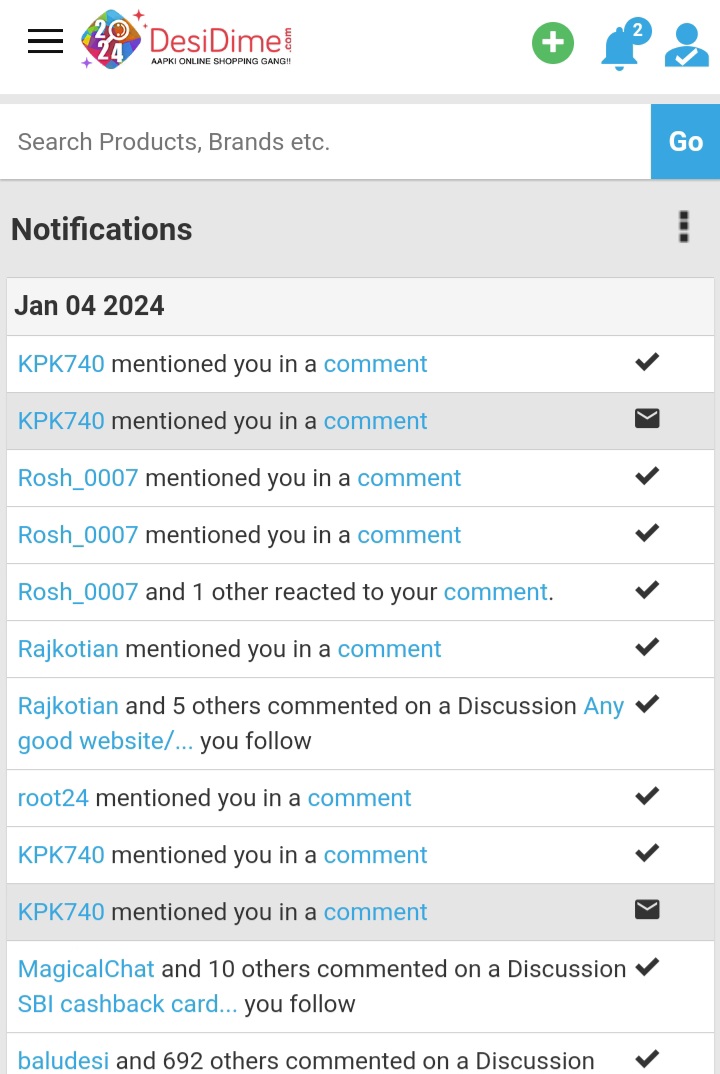Open KPK740's profile link
The height and width of the screenshot is (1074, 720).
click(x=60, y=364)
